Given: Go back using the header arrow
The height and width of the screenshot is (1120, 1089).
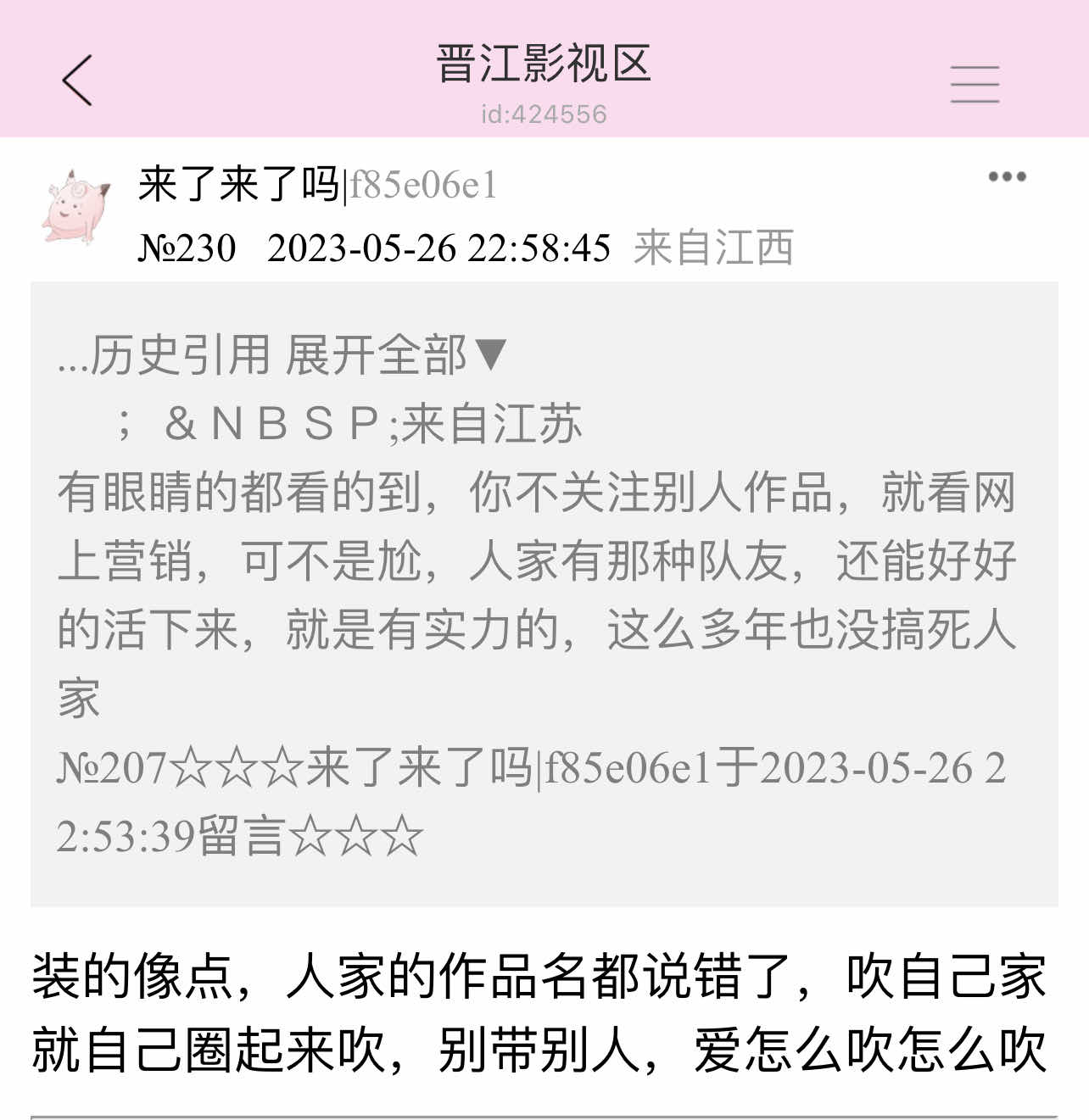Looking at the screenshot, I should click(x=77, y=81).
